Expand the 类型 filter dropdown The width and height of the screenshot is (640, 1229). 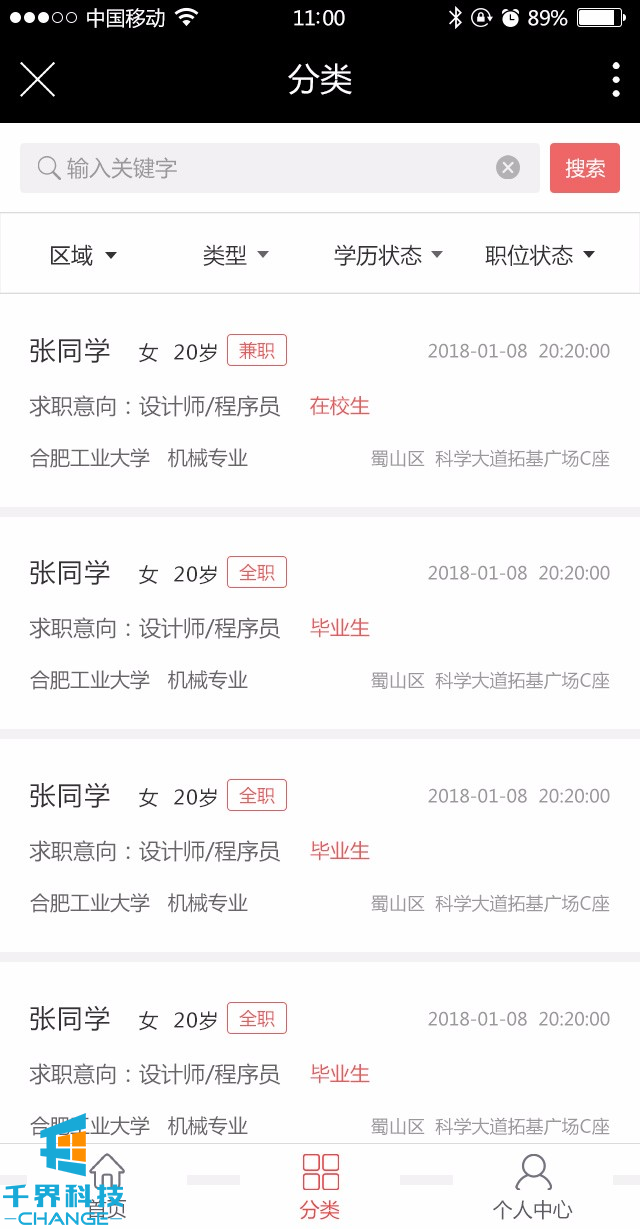[236, 255]
